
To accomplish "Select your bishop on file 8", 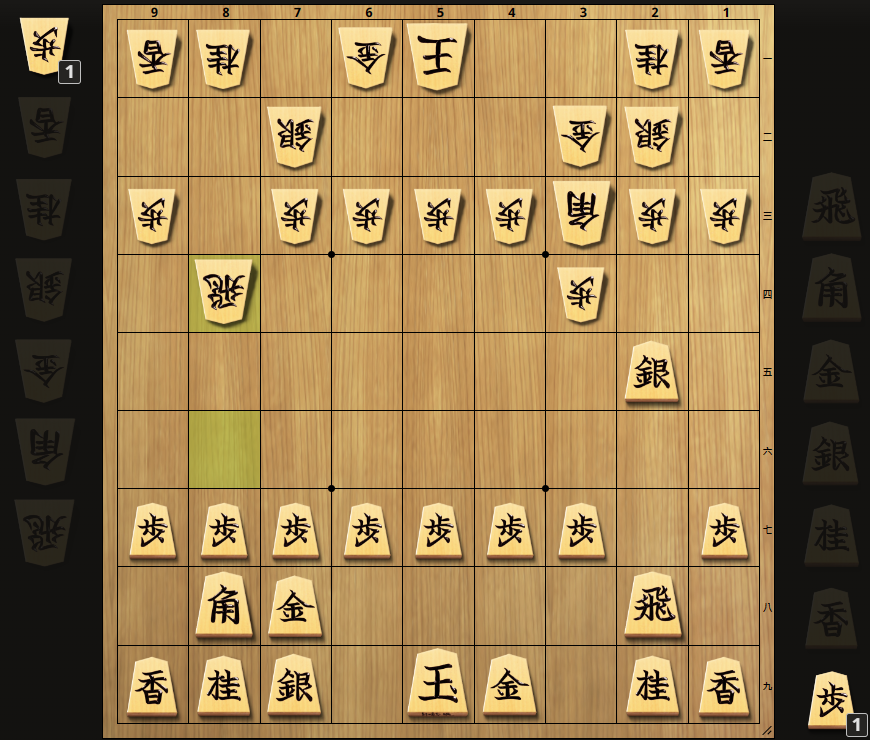I will 224,607.
